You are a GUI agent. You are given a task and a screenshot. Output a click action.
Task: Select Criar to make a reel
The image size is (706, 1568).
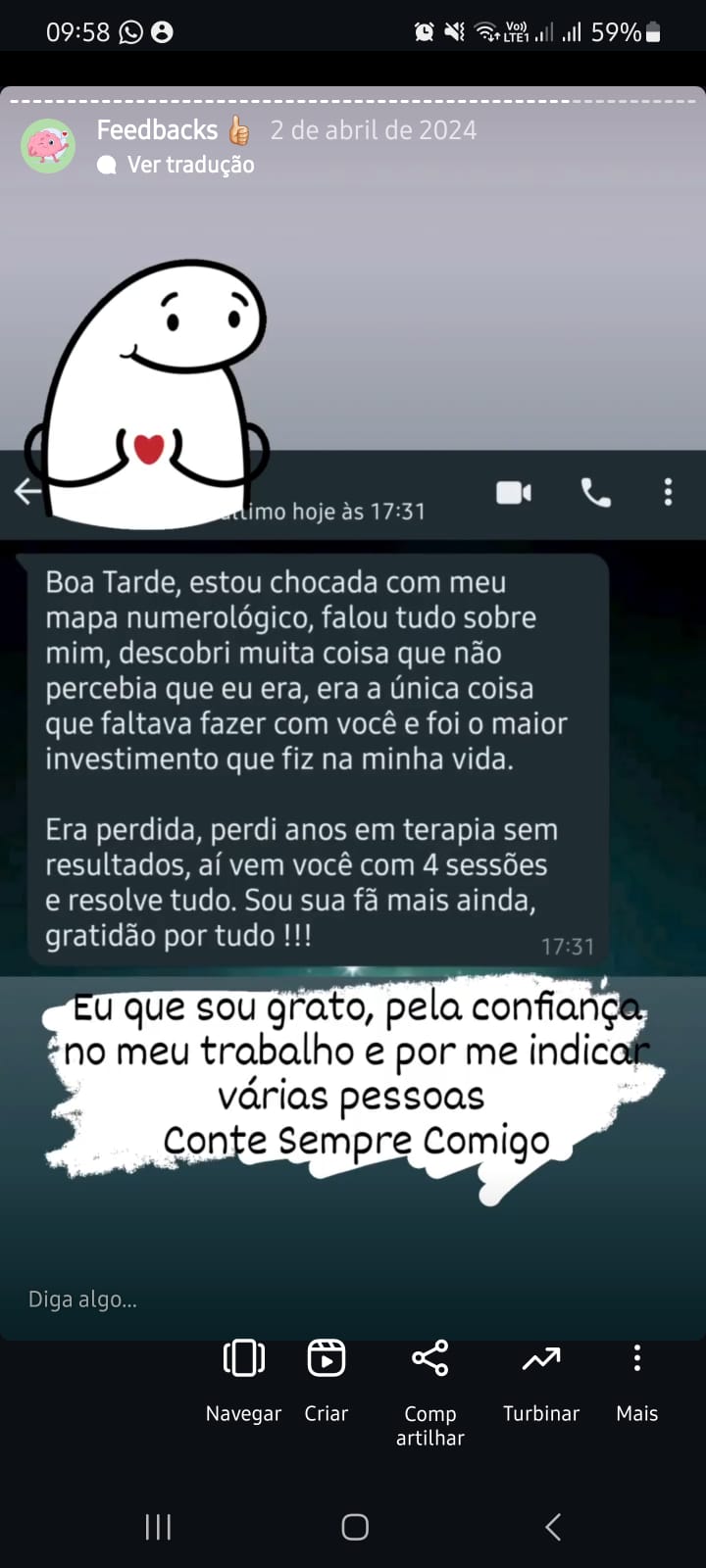tap(326, 1380)
